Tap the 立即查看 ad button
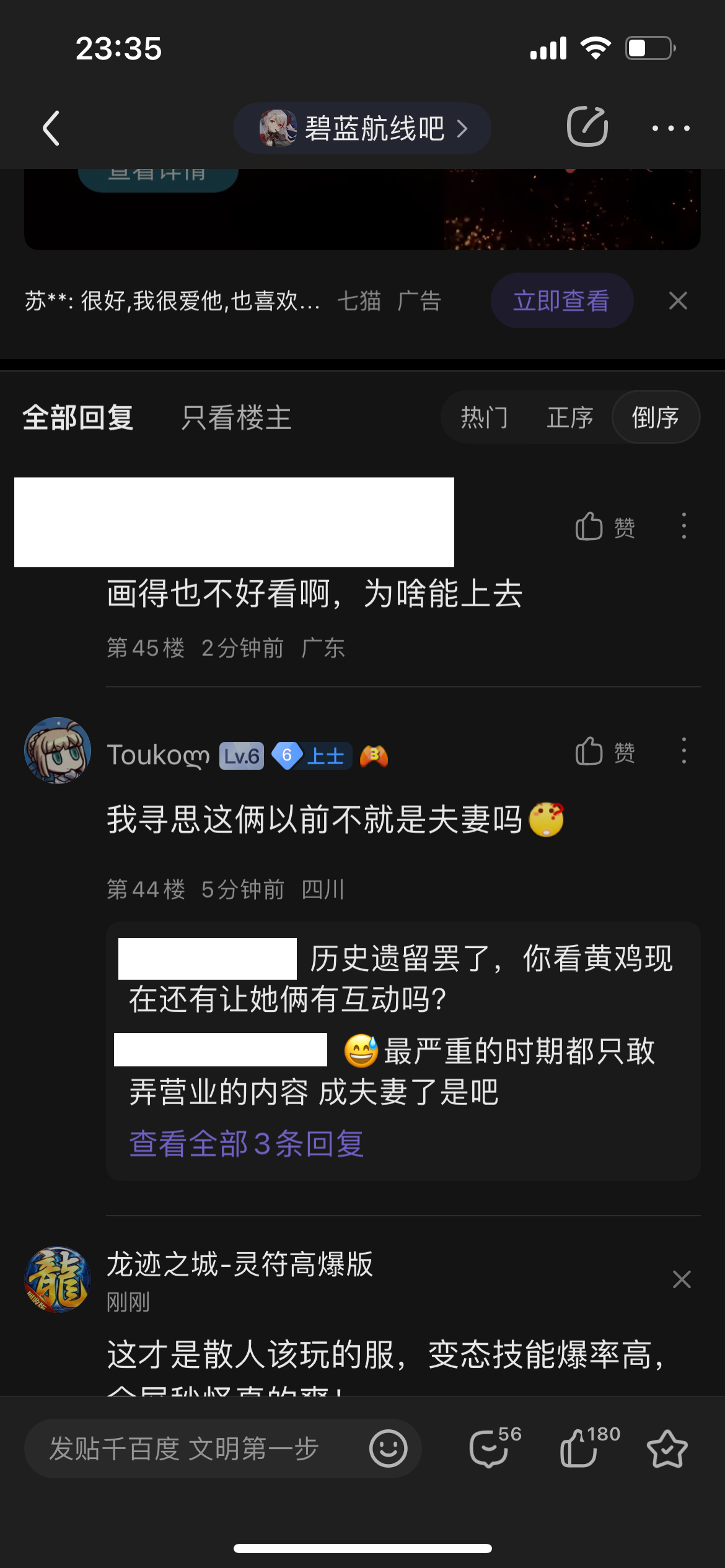Viewport: 725px width, 1568px height. tap(561, 301)
